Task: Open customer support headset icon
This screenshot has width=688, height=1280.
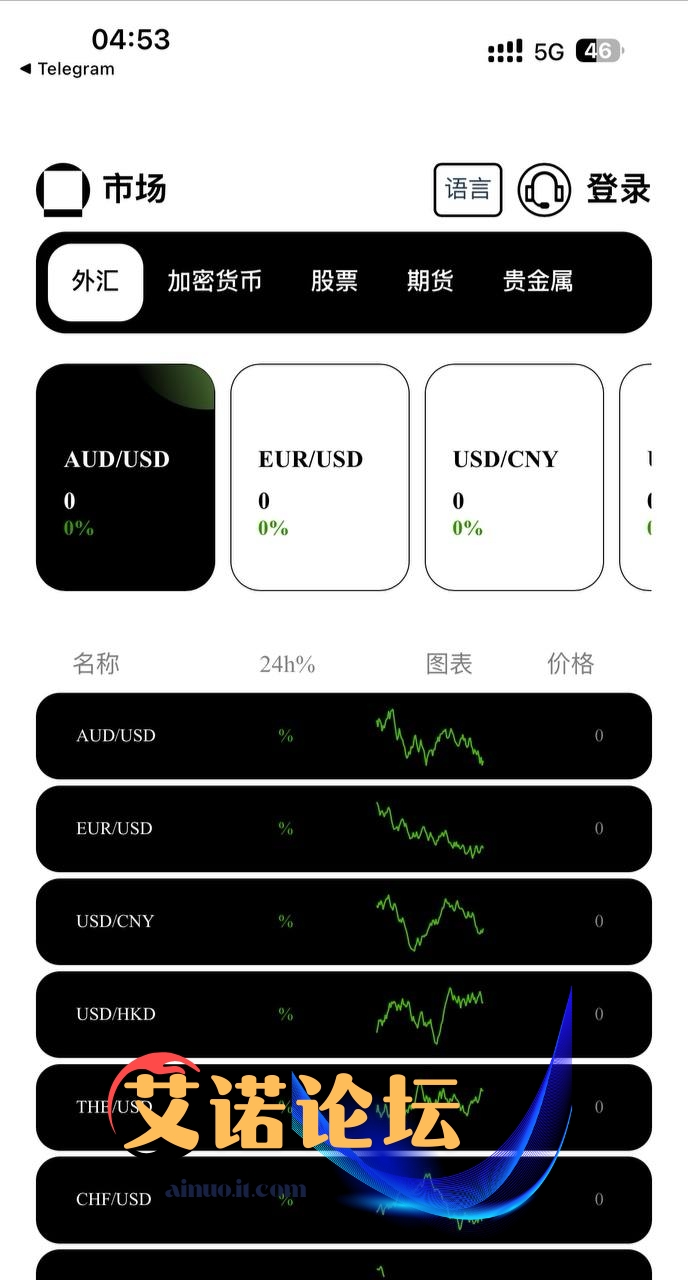Action: [544, 190]
